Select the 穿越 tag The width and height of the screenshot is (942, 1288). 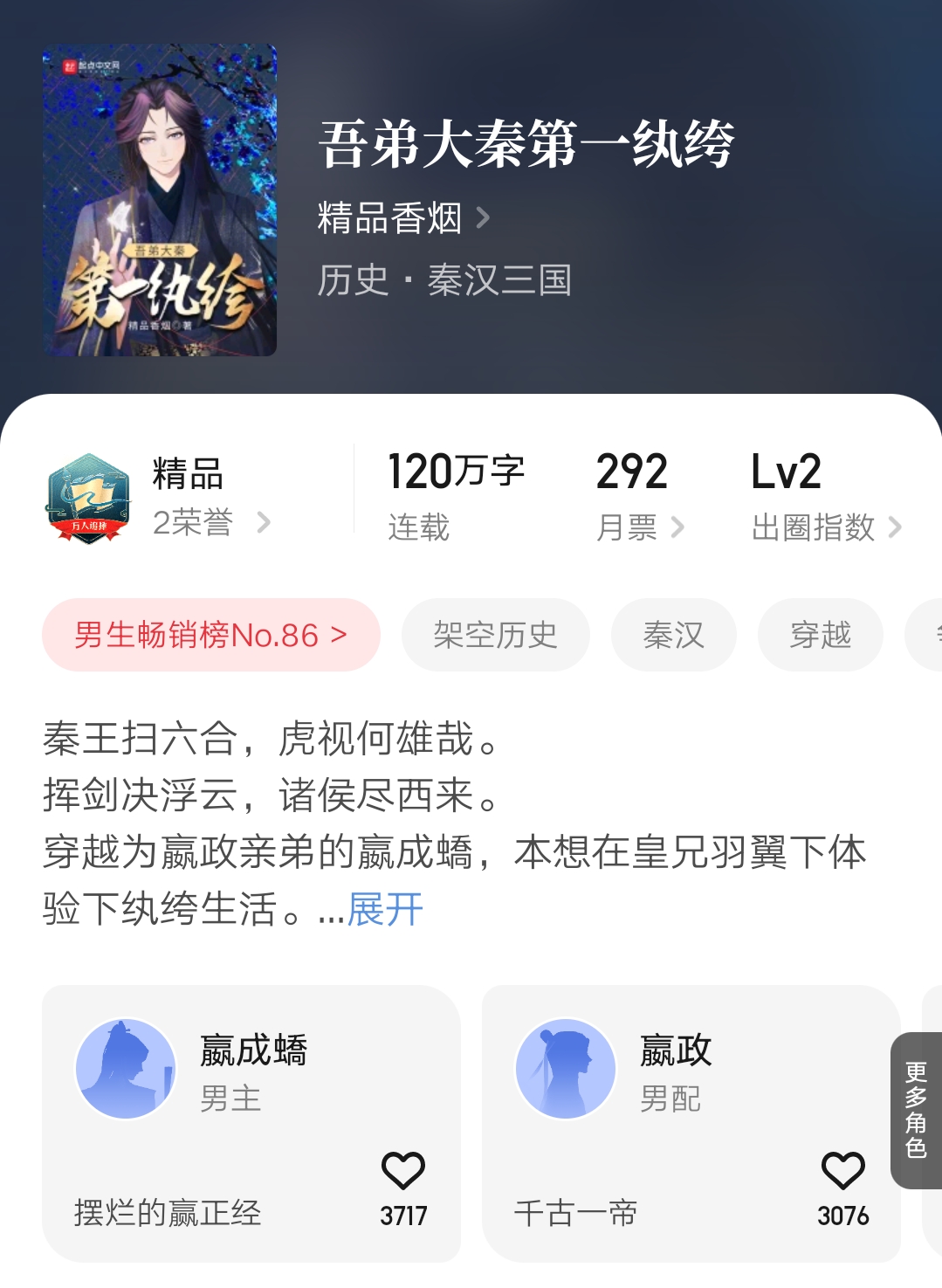pos(819,635)
